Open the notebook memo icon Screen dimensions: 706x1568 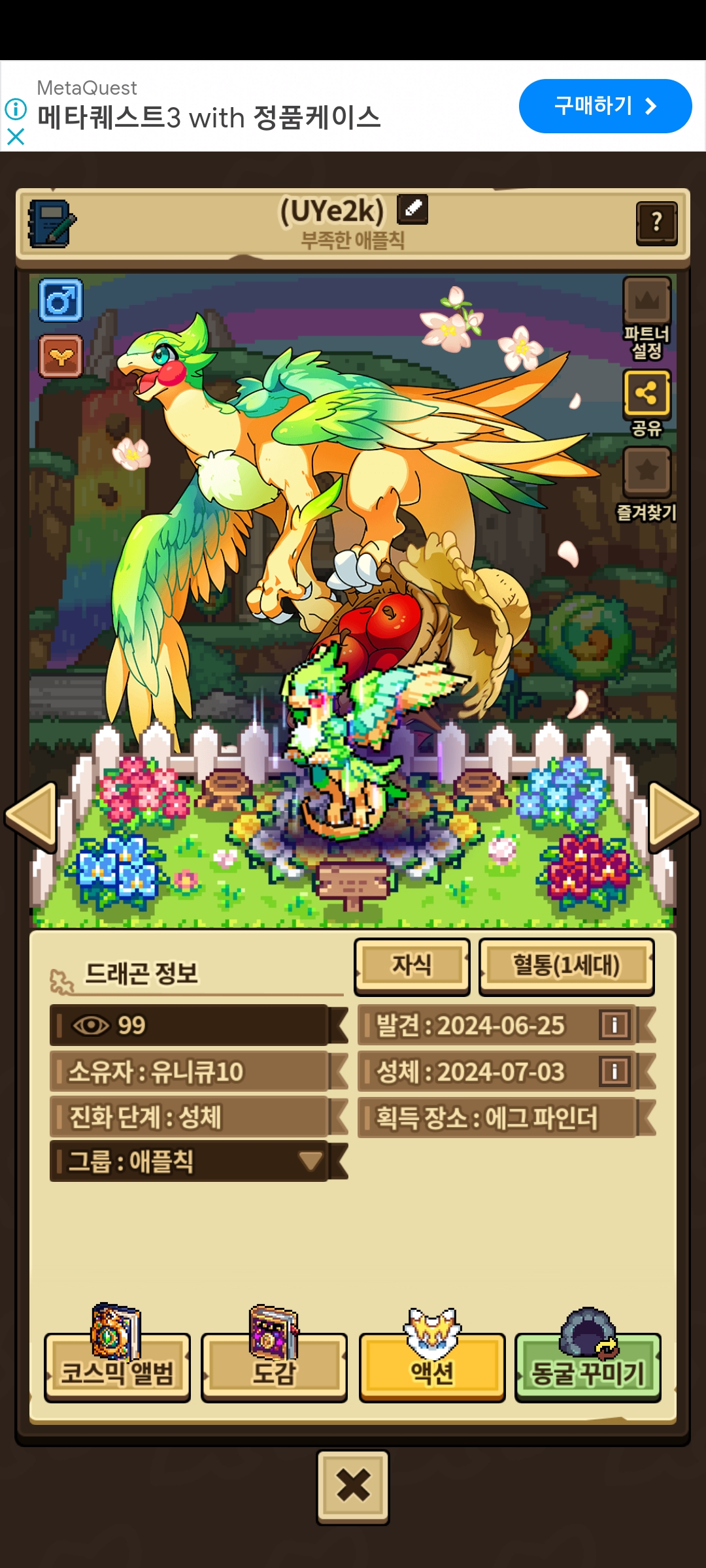(52, 223)
